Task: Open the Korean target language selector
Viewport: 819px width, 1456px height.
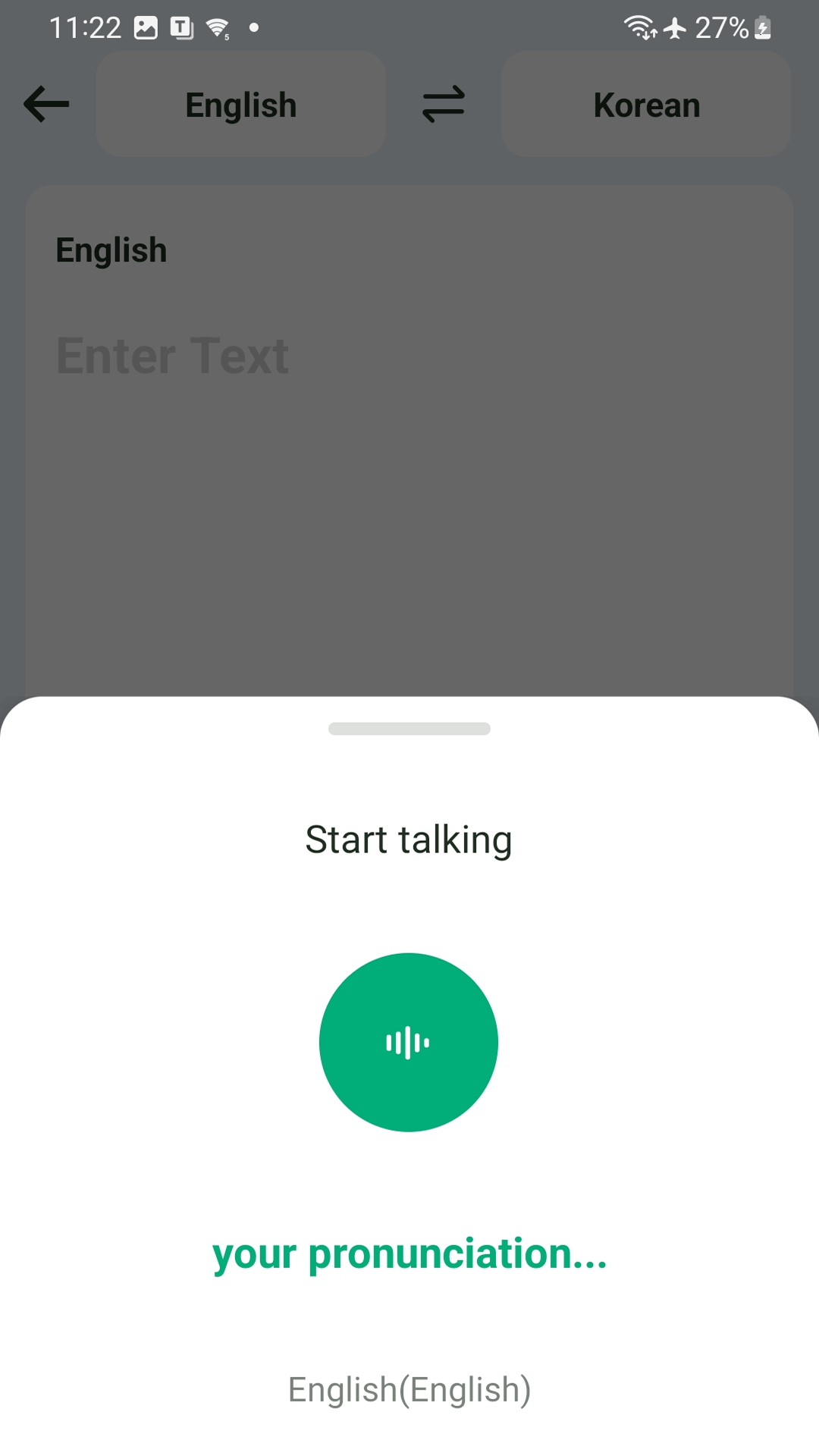Action: pos(646,105)
